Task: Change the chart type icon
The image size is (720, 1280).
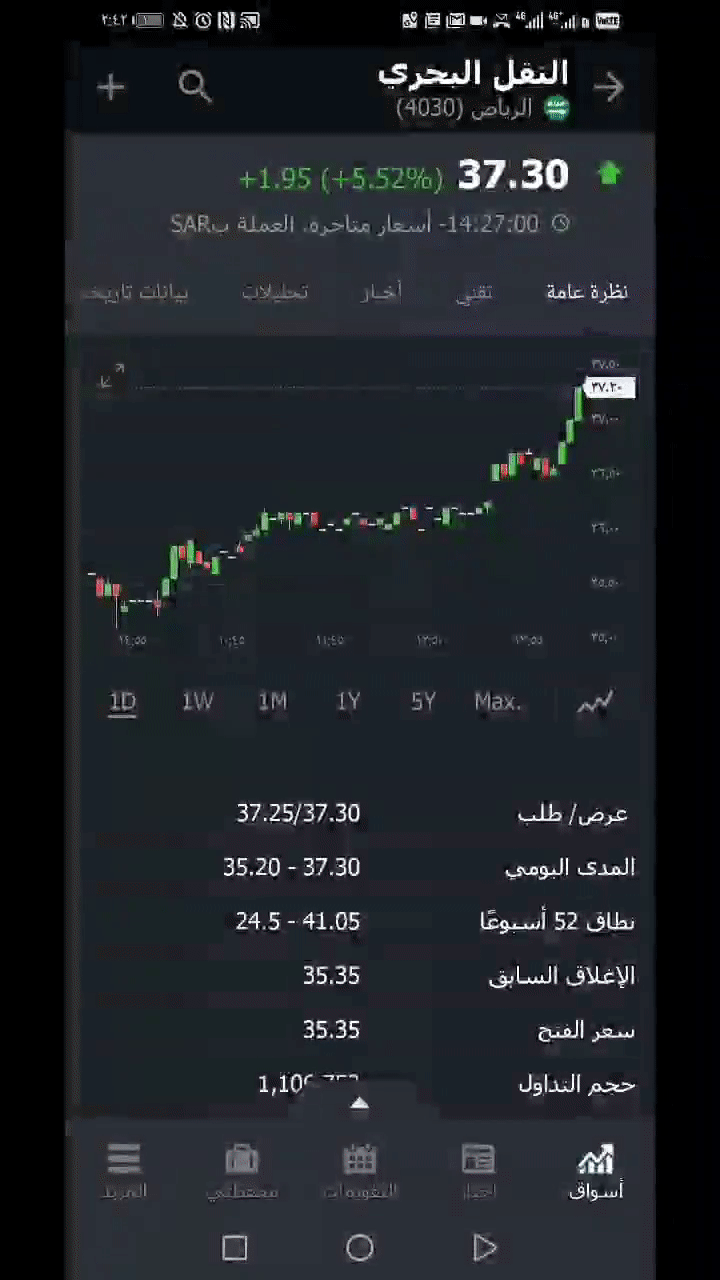Action: point(595,703)
